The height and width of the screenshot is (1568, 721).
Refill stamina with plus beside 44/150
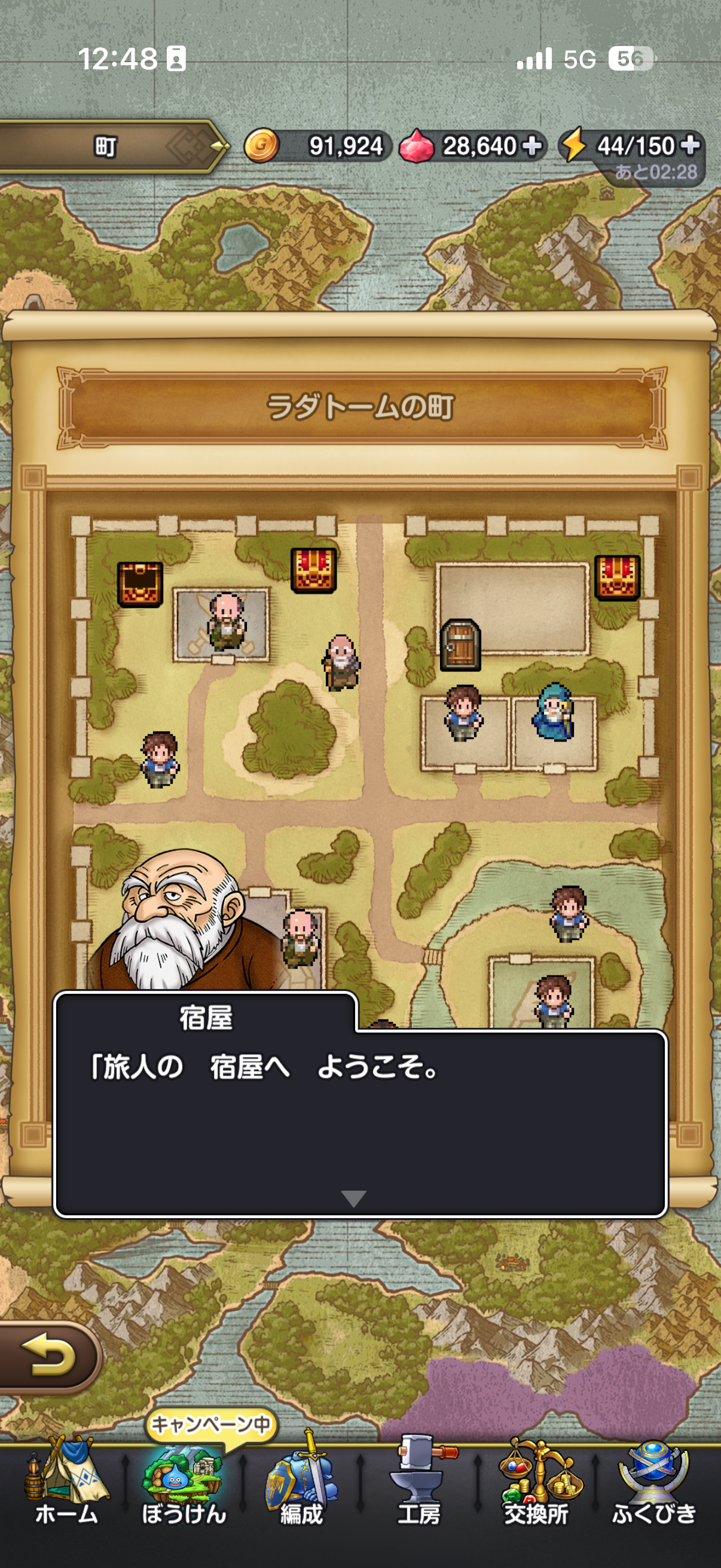pyautogui.click(x=690, y=145)
